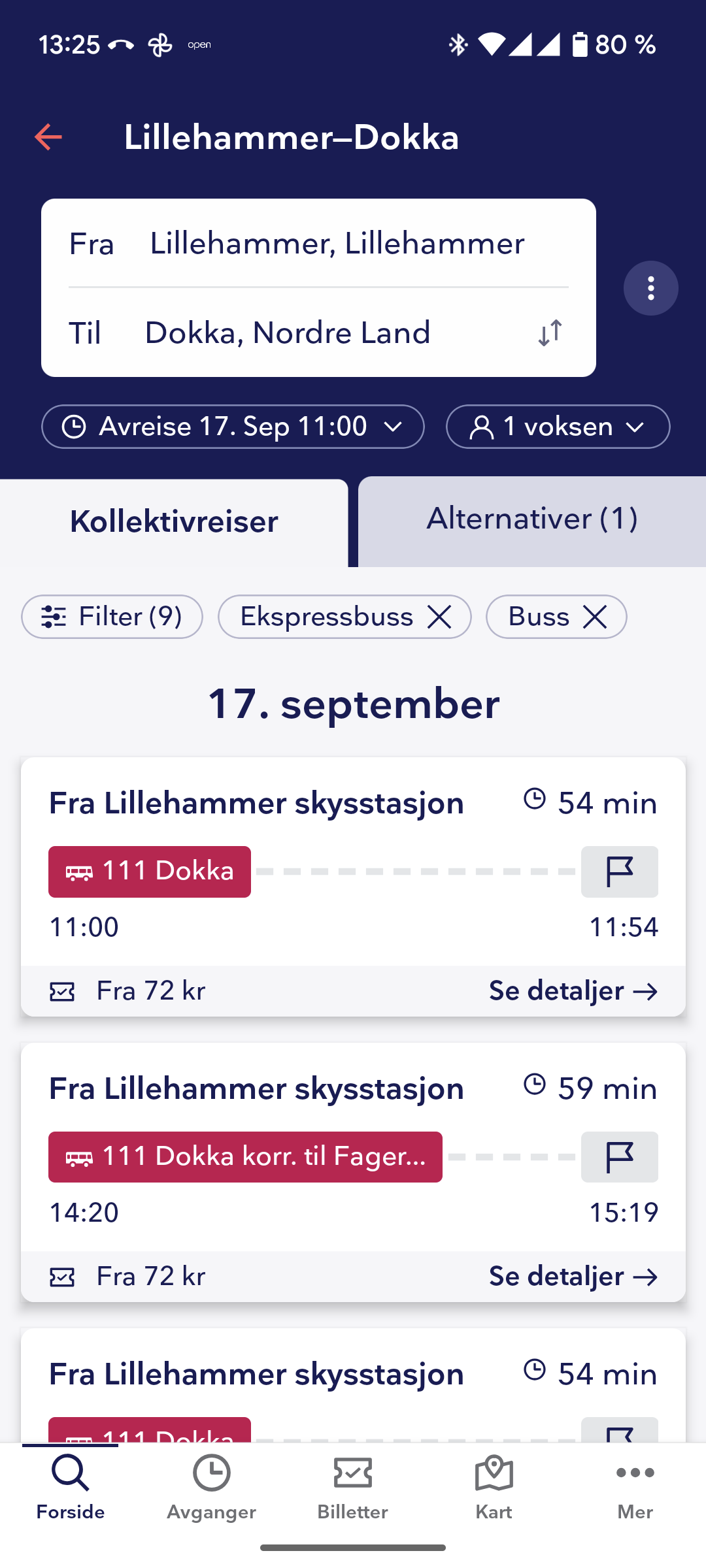Swap origin and destination
The height and width of the screenshot is (1568, 706).
(x=550, y=333)
